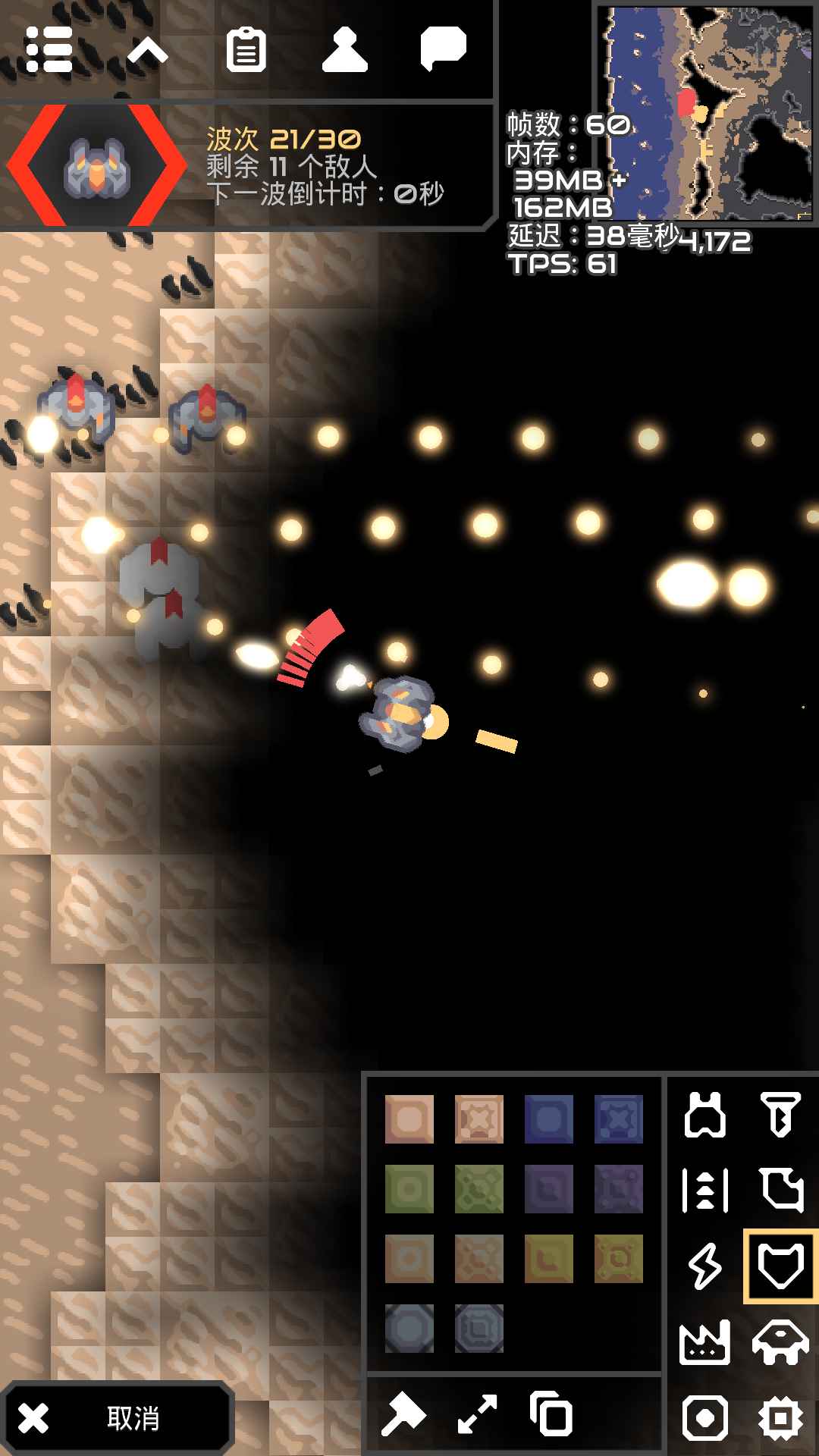The width and height of the screenshot is (819, 1456).
Task: Switch to the power lightning category
Action: point(705,1266)
